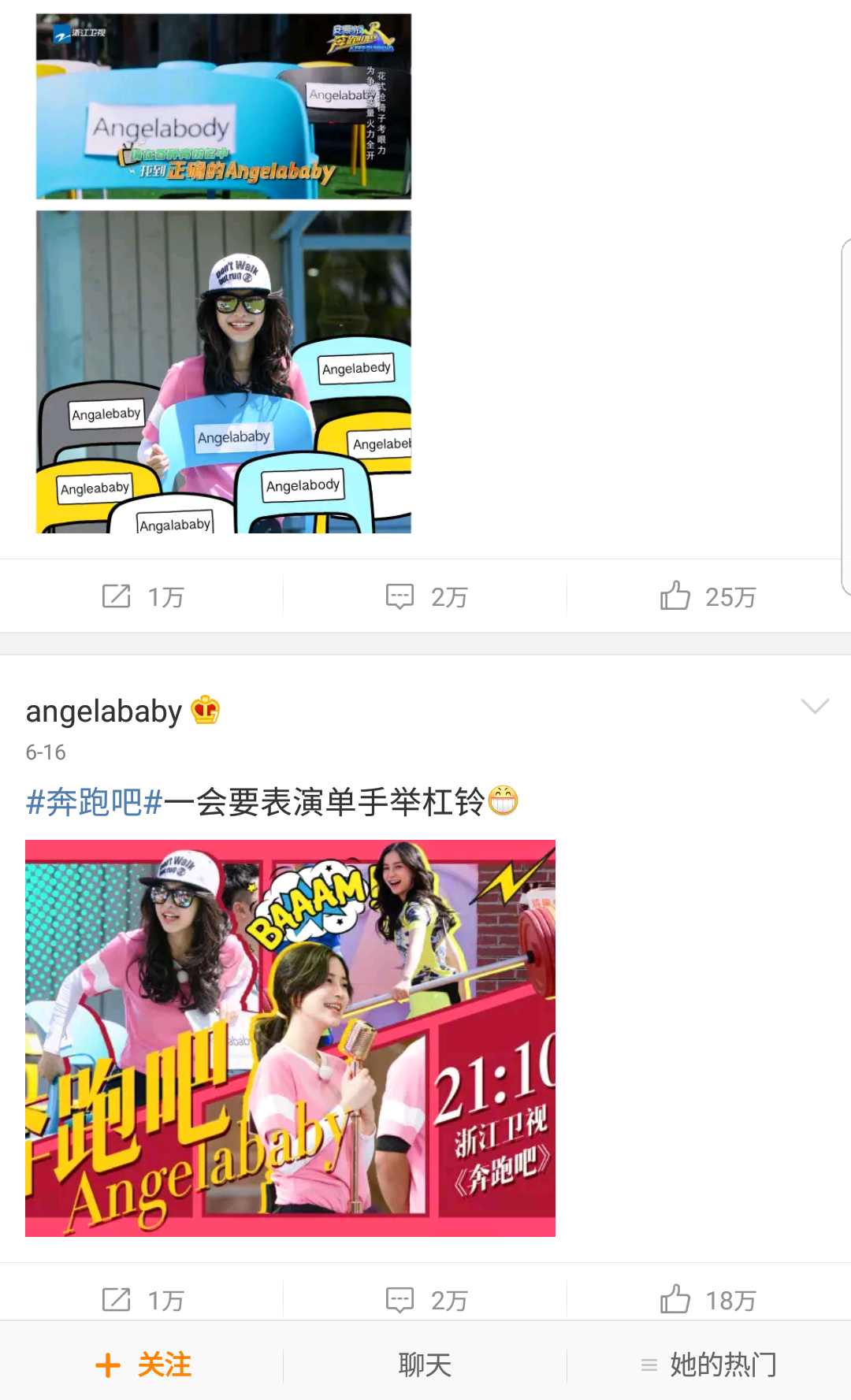Like the 6-16 post with 18万 likes

(x=708, y=1300)
